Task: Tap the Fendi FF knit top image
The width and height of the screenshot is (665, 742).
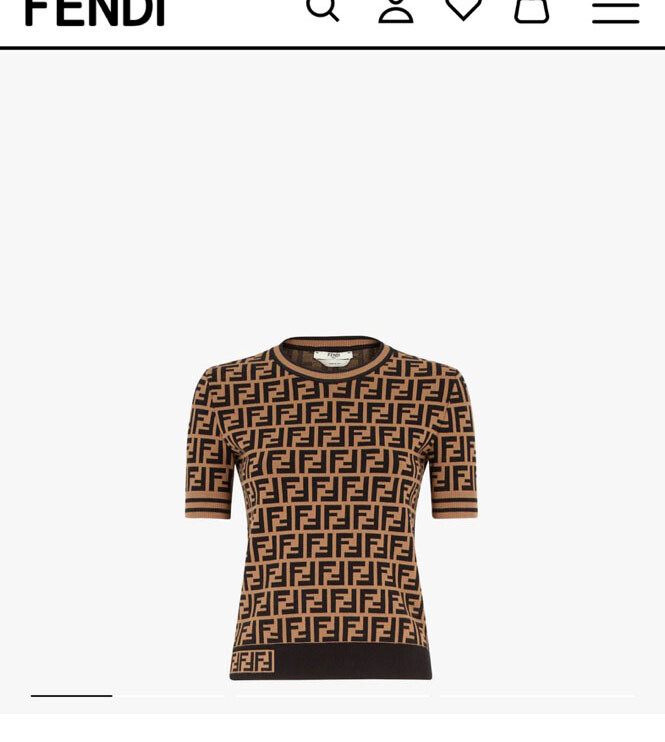Action: [331, 508]
